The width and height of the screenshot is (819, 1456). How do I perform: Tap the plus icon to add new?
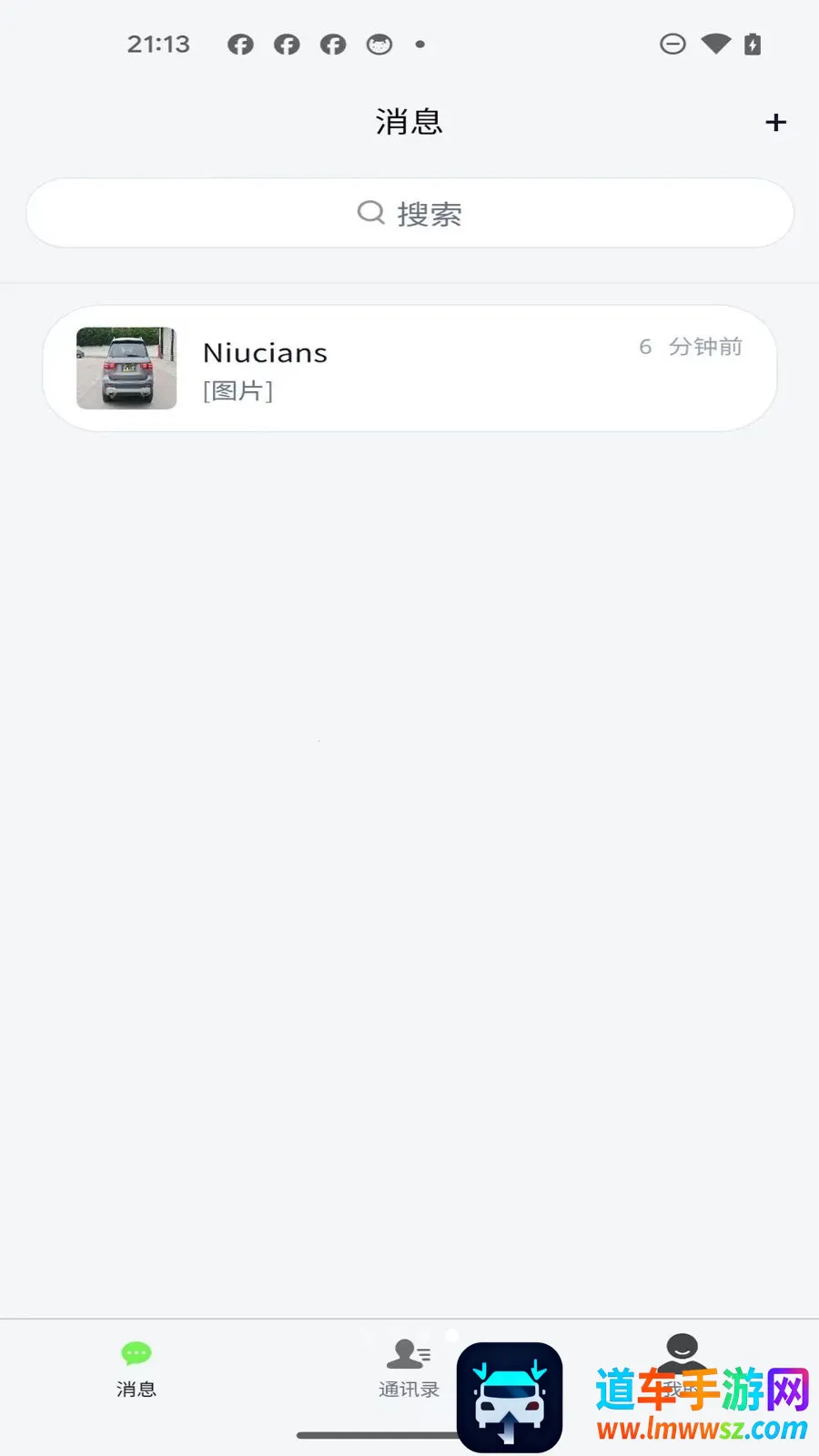(775, 122)
